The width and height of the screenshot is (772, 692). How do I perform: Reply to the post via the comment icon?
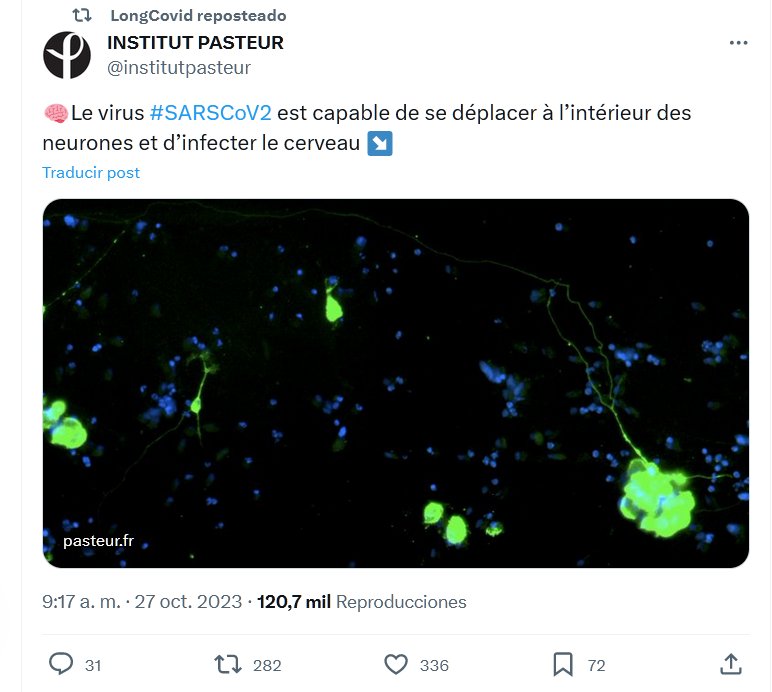coord(62,664)
